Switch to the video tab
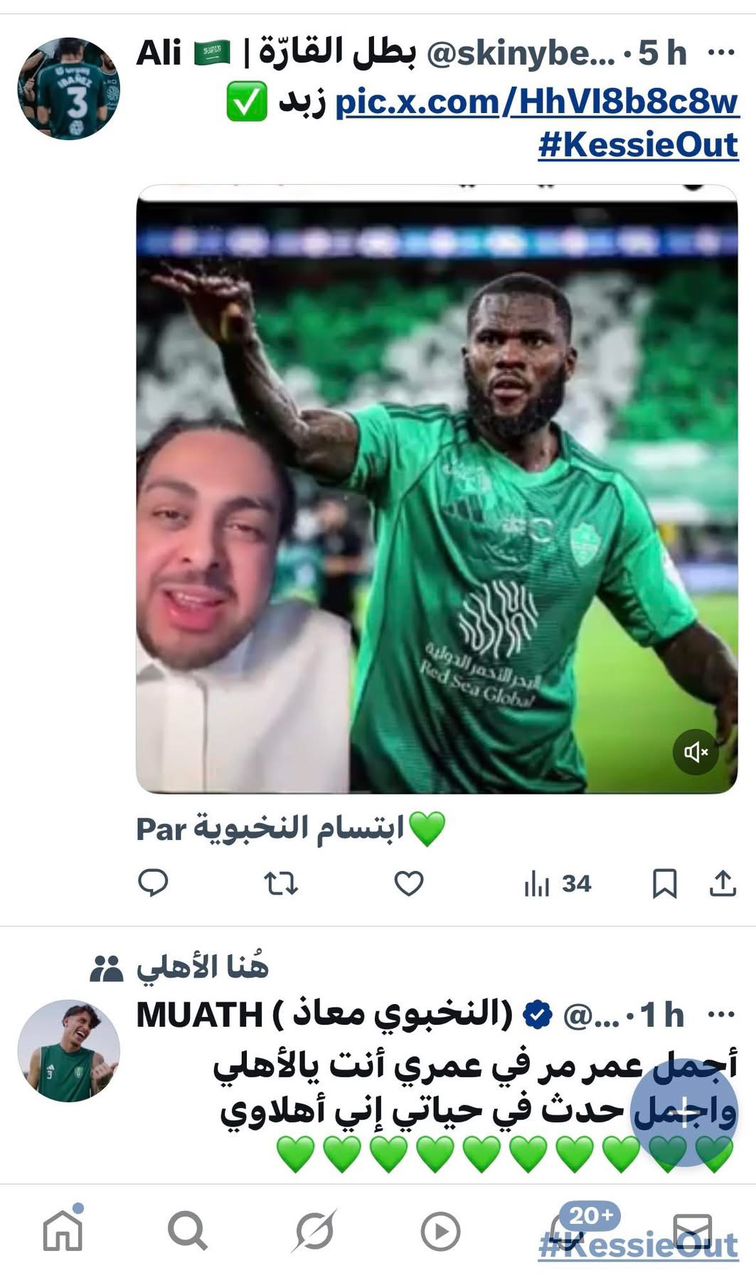The height and width of the screenshot is (1280, 756). pyautogui.click(x=440, y=1231)
